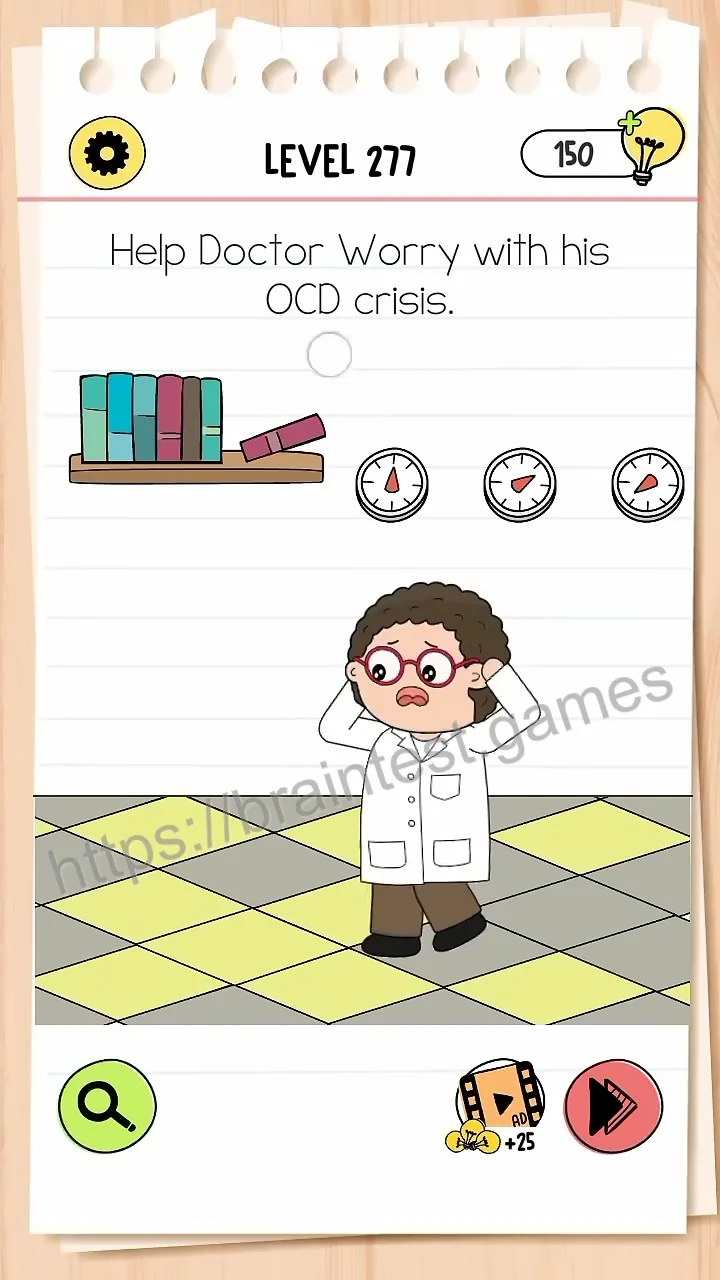Viewport: 720px width, 1280px height.
Task: Tap the leftmost wall clock
Action: click(x=392, y=485)
